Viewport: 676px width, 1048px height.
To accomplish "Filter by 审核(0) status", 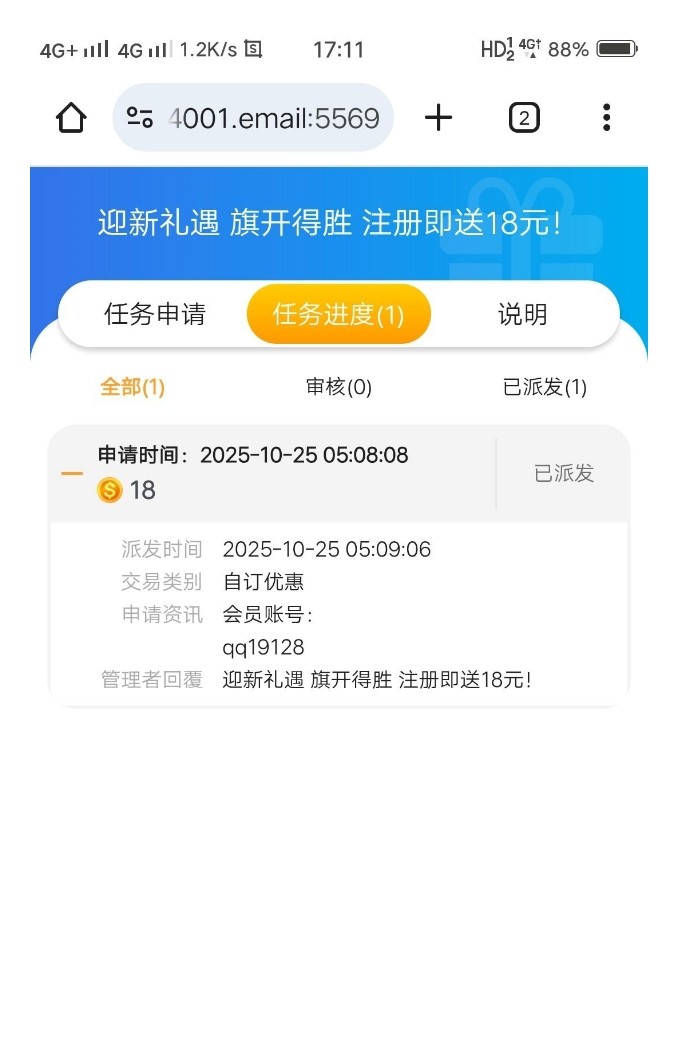I will point(338,387).
